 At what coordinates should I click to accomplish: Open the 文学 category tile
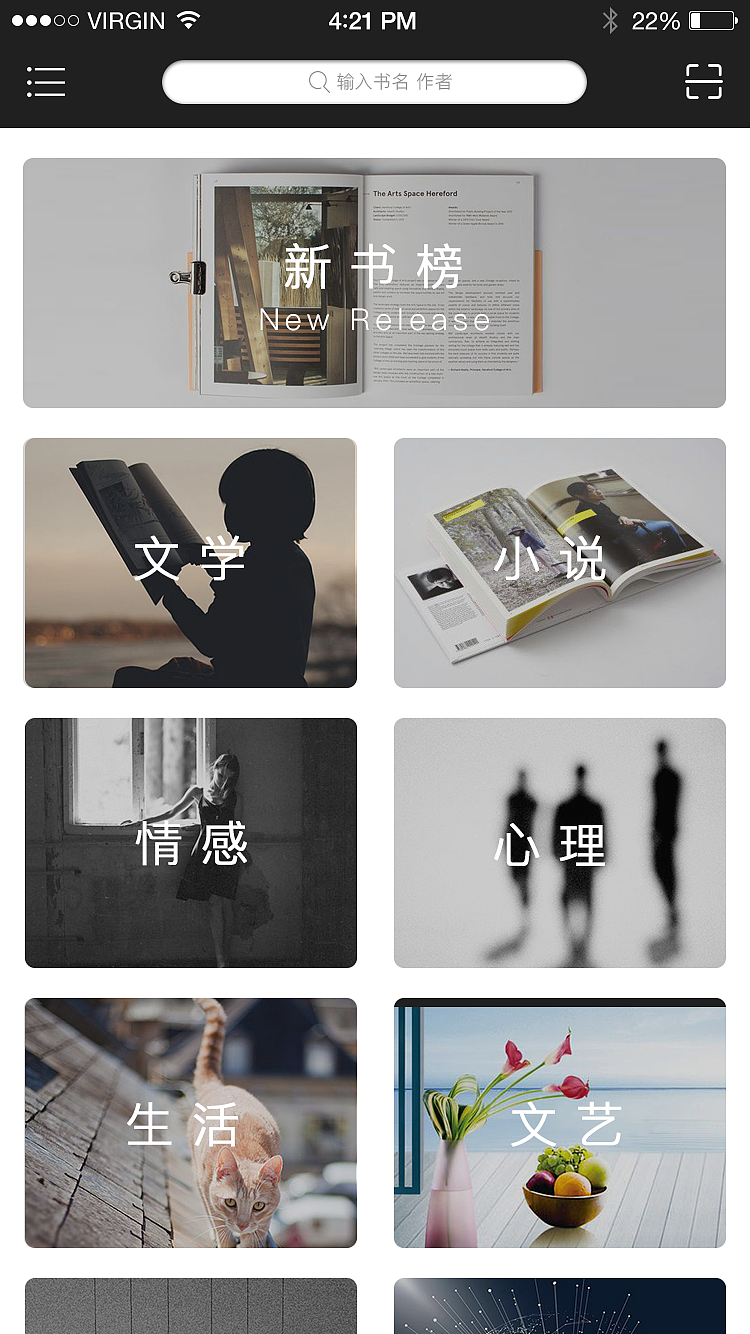(190, 563)
